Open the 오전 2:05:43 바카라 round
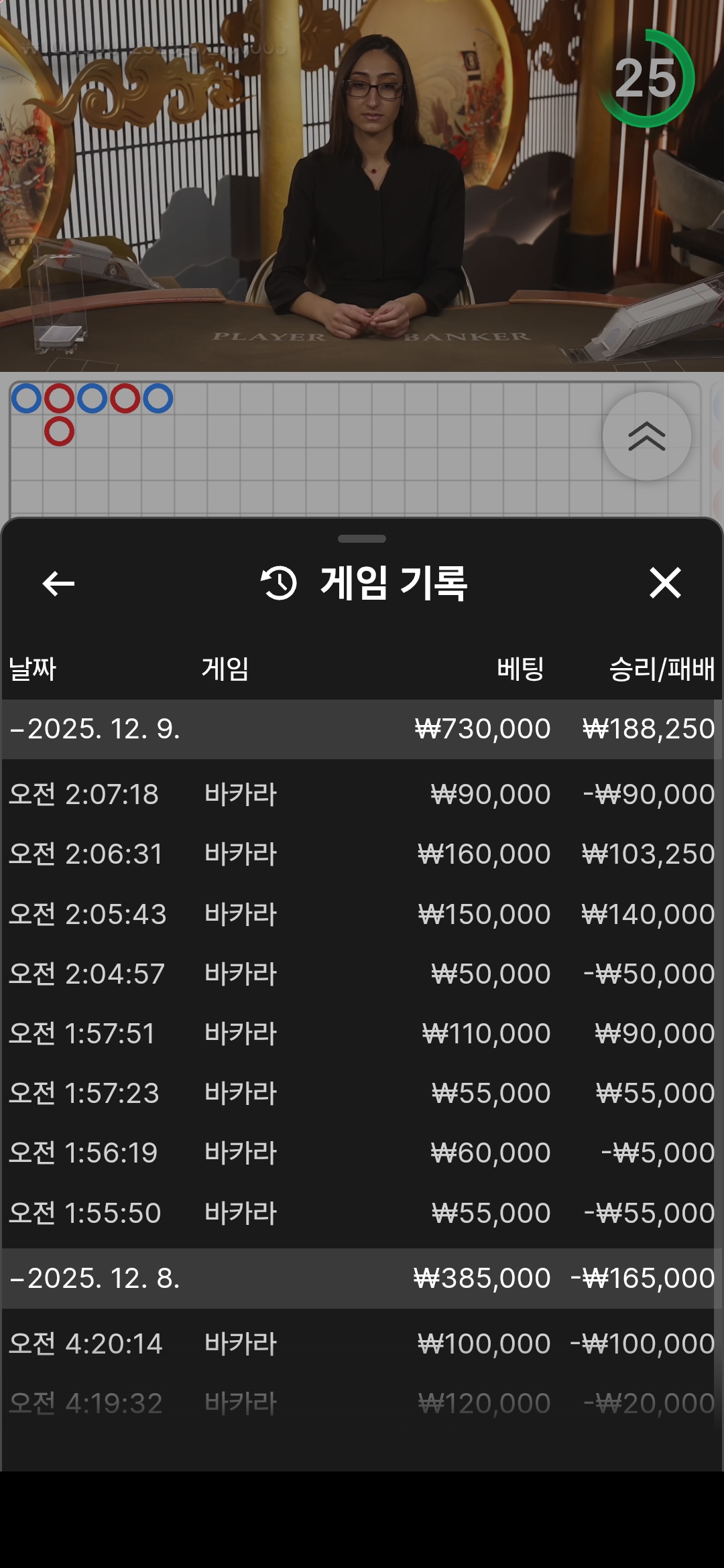The width and height of the screenshot is (724, 1568). tap(362, 915)
